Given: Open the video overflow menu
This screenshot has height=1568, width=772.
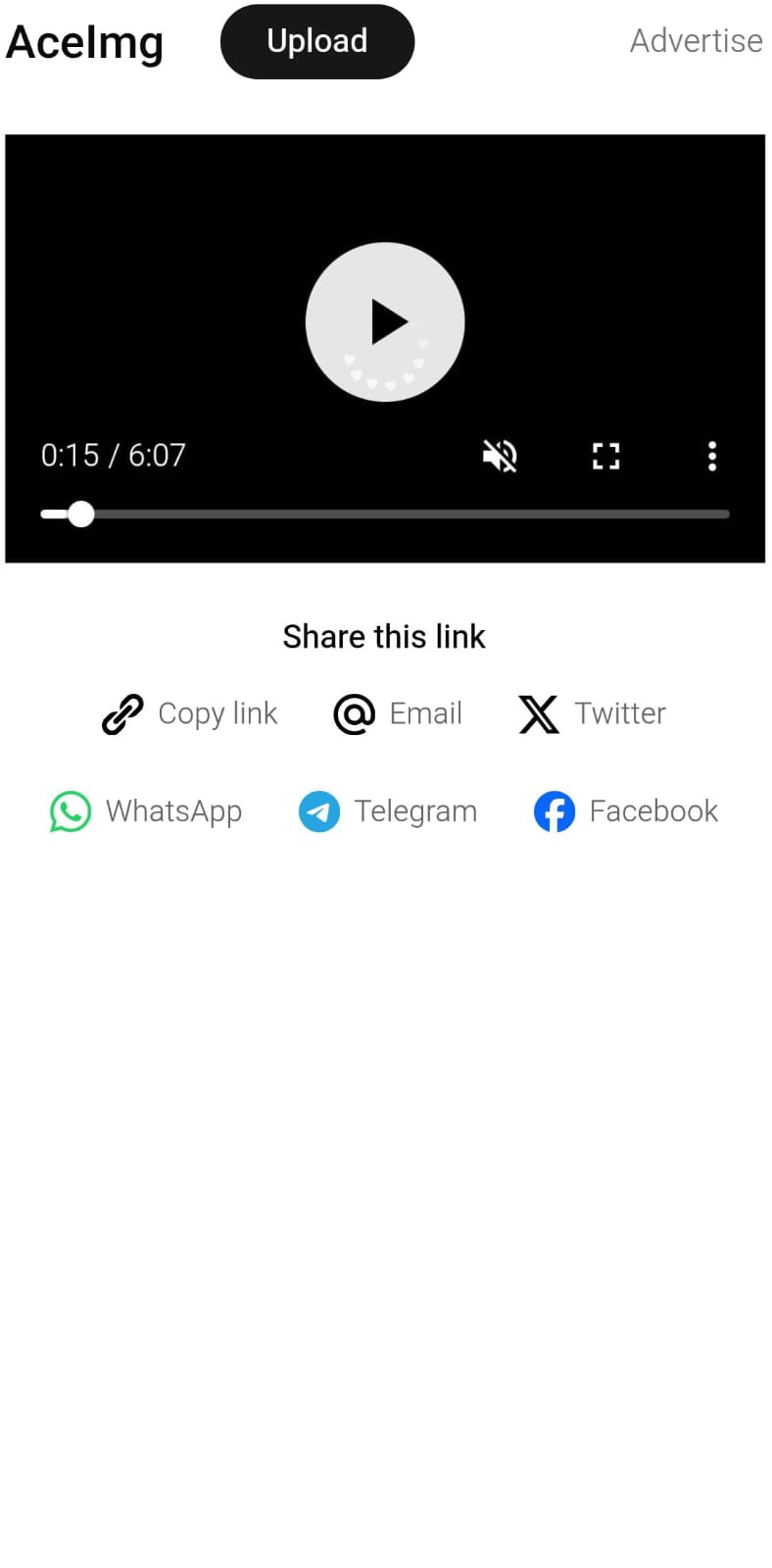Looking at the screenshot, I should 712,456.
